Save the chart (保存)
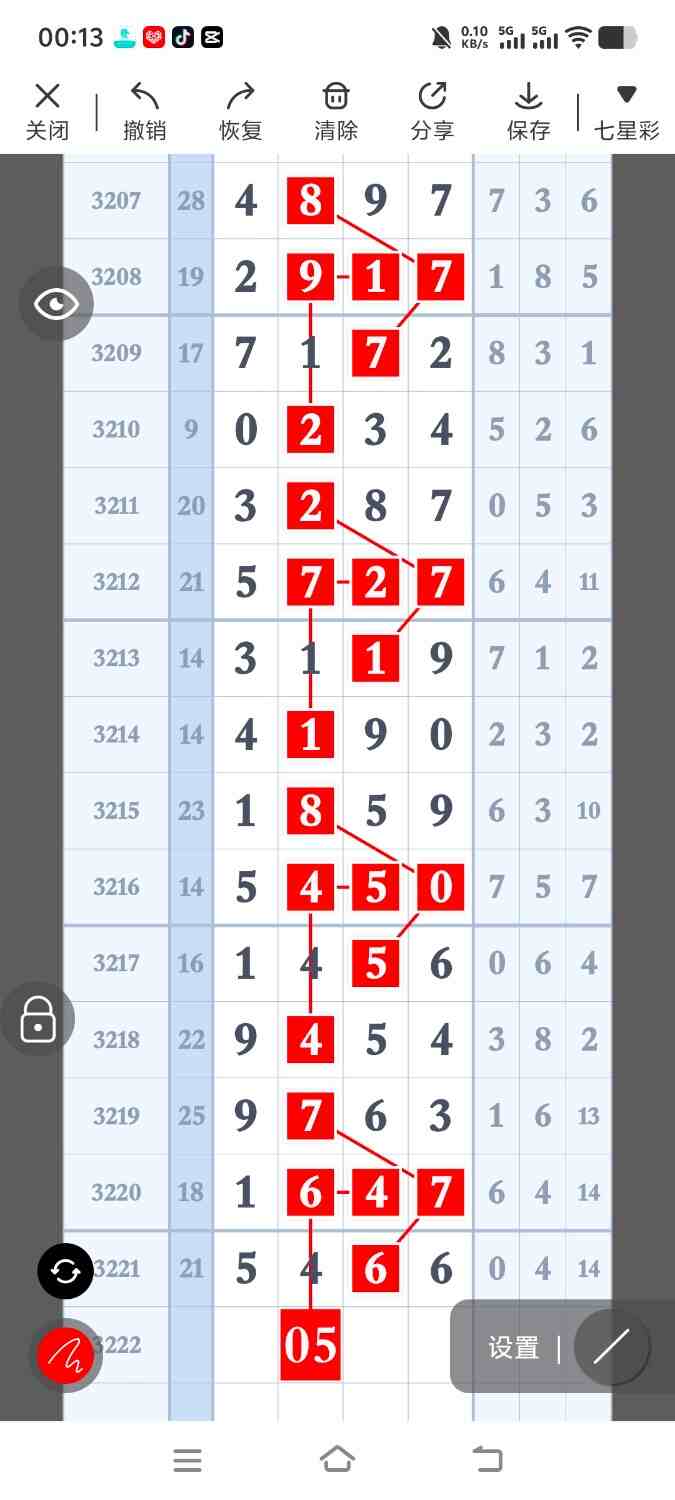The image size is (675, 1500). point(528,111)
